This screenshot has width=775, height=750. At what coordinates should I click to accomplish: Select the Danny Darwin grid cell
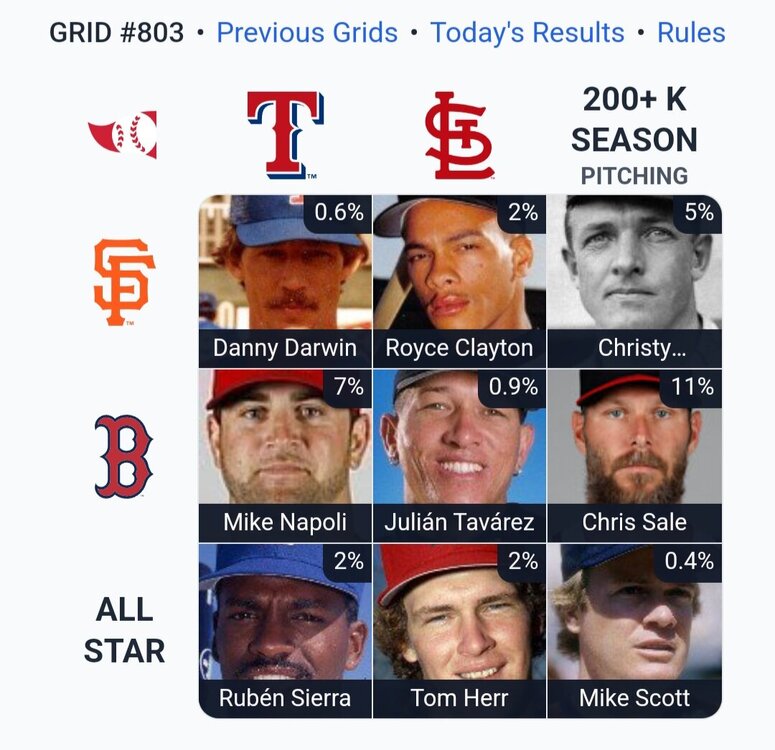pos(285,282)
